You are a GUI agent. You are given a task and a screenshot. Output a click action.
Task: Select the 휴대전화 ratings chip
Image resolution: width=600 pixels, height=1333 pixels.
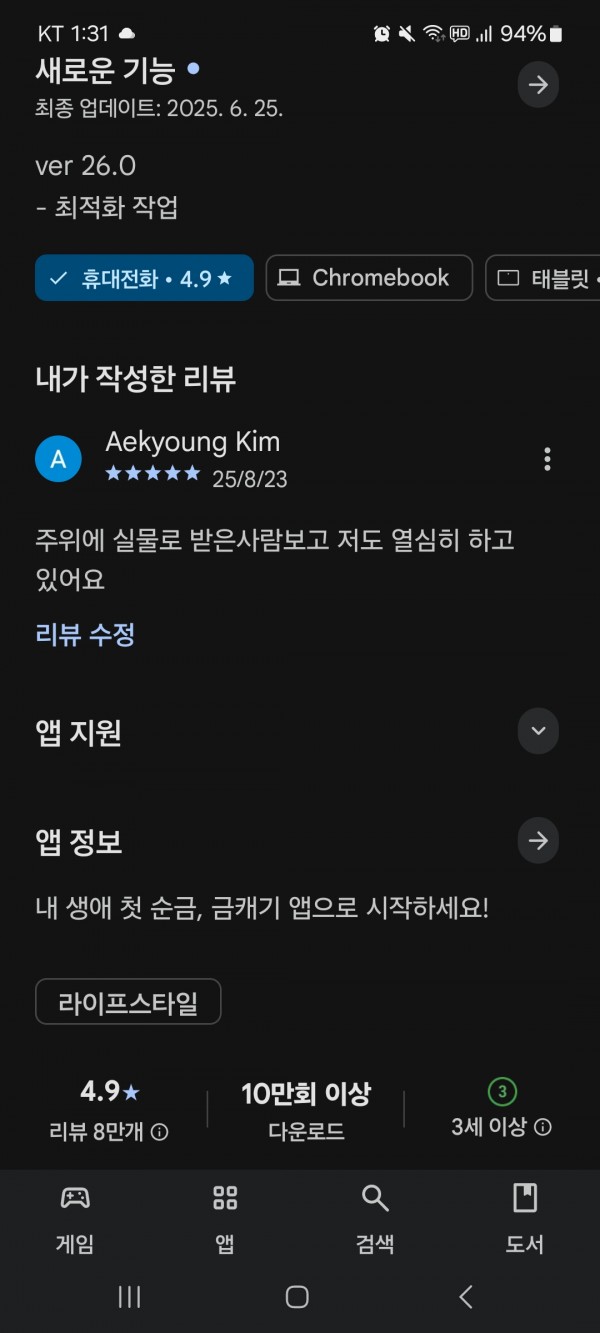pos(144,278)
